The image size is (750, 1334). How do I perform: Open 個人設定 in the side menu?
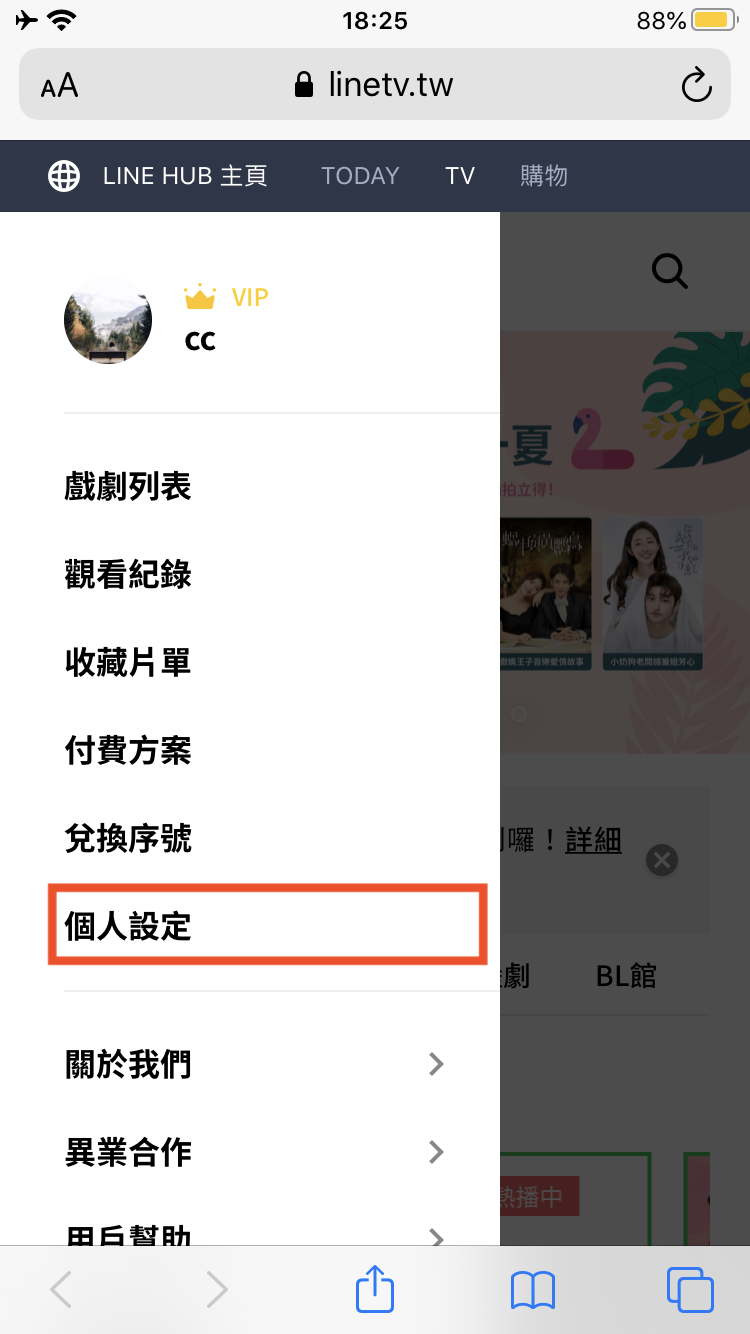(x=128, y=926)
